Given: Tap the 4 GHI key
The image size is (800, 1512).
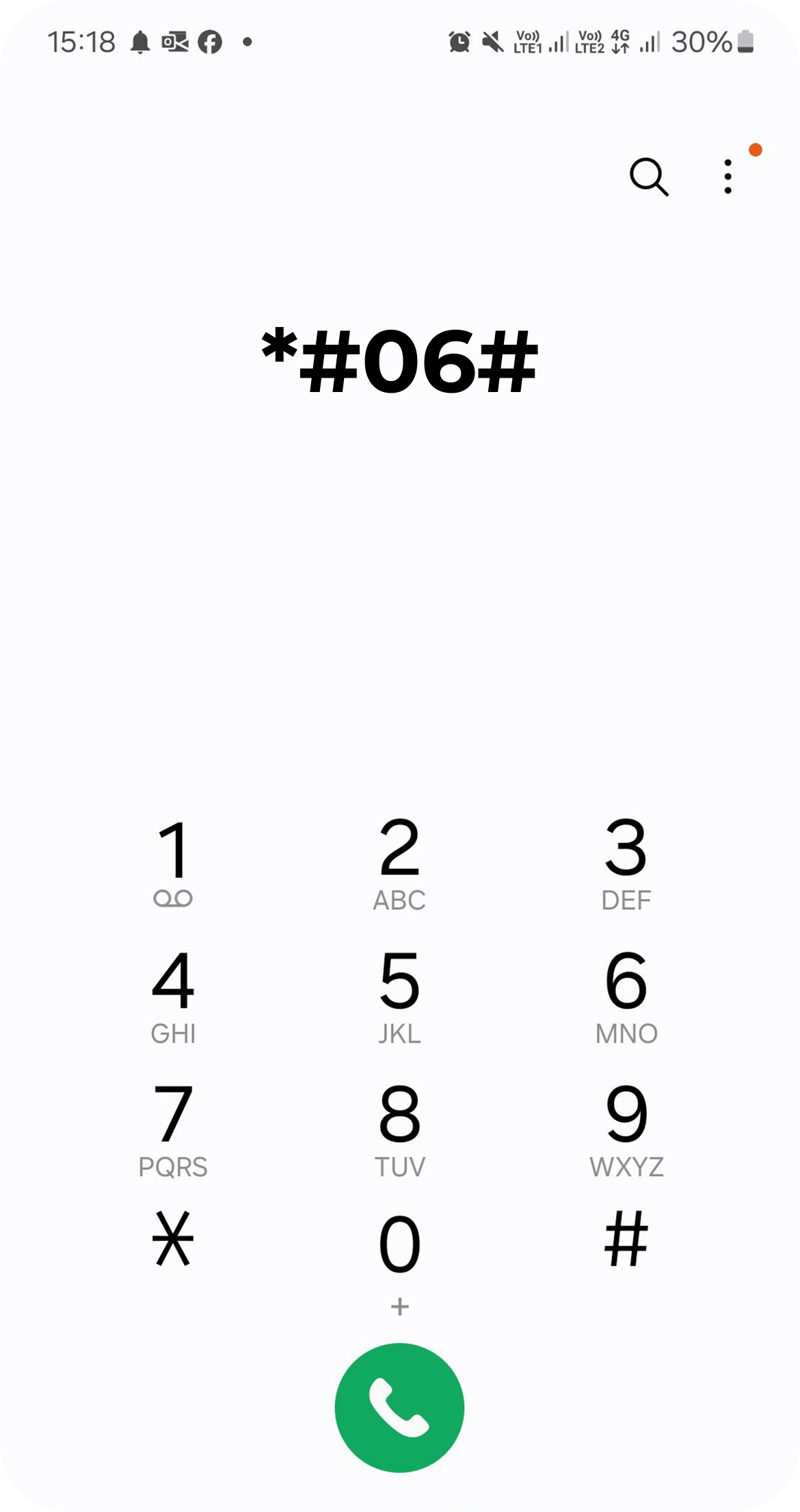Looking at the screenshot, I should click(x=173, y=995).
